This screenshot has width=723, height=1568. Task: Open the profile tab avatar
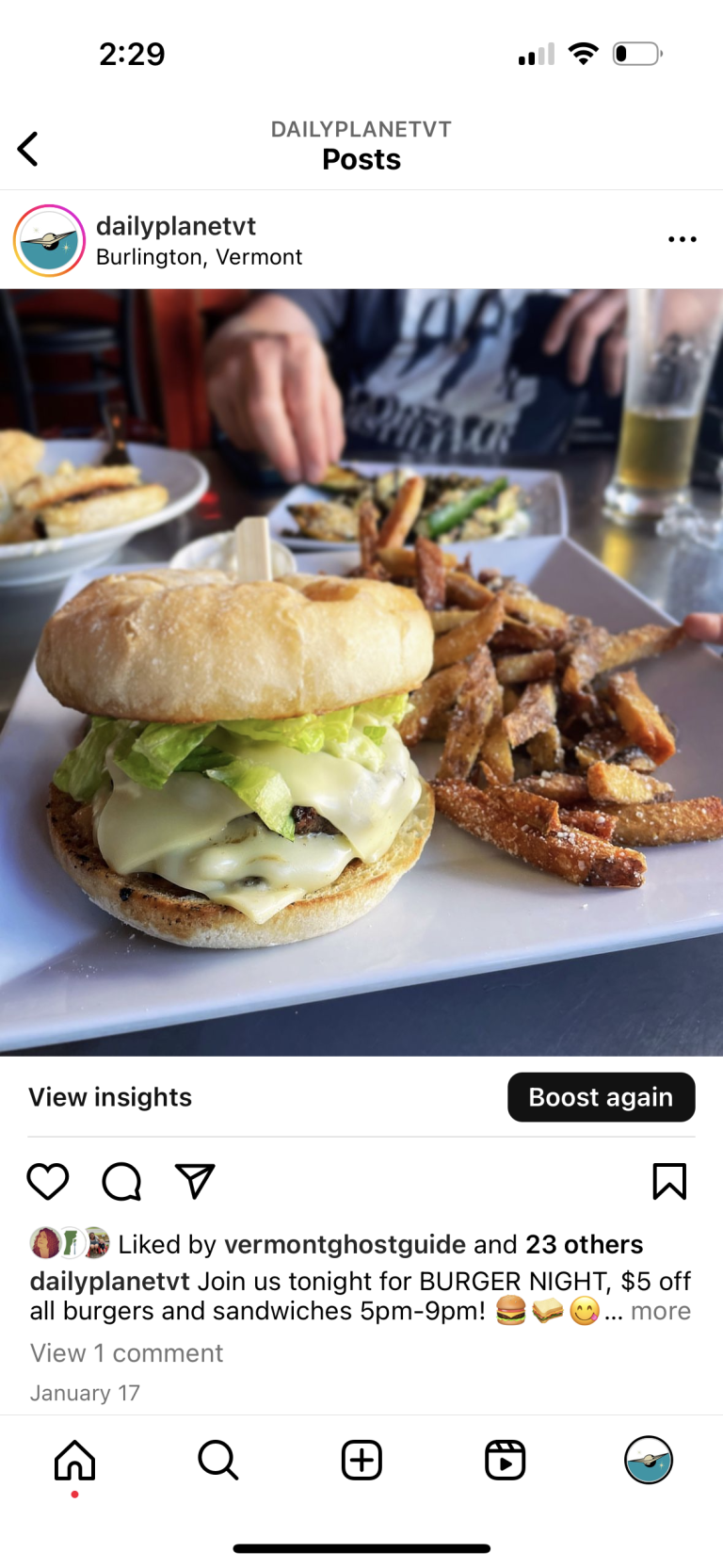click(649, 1461)
